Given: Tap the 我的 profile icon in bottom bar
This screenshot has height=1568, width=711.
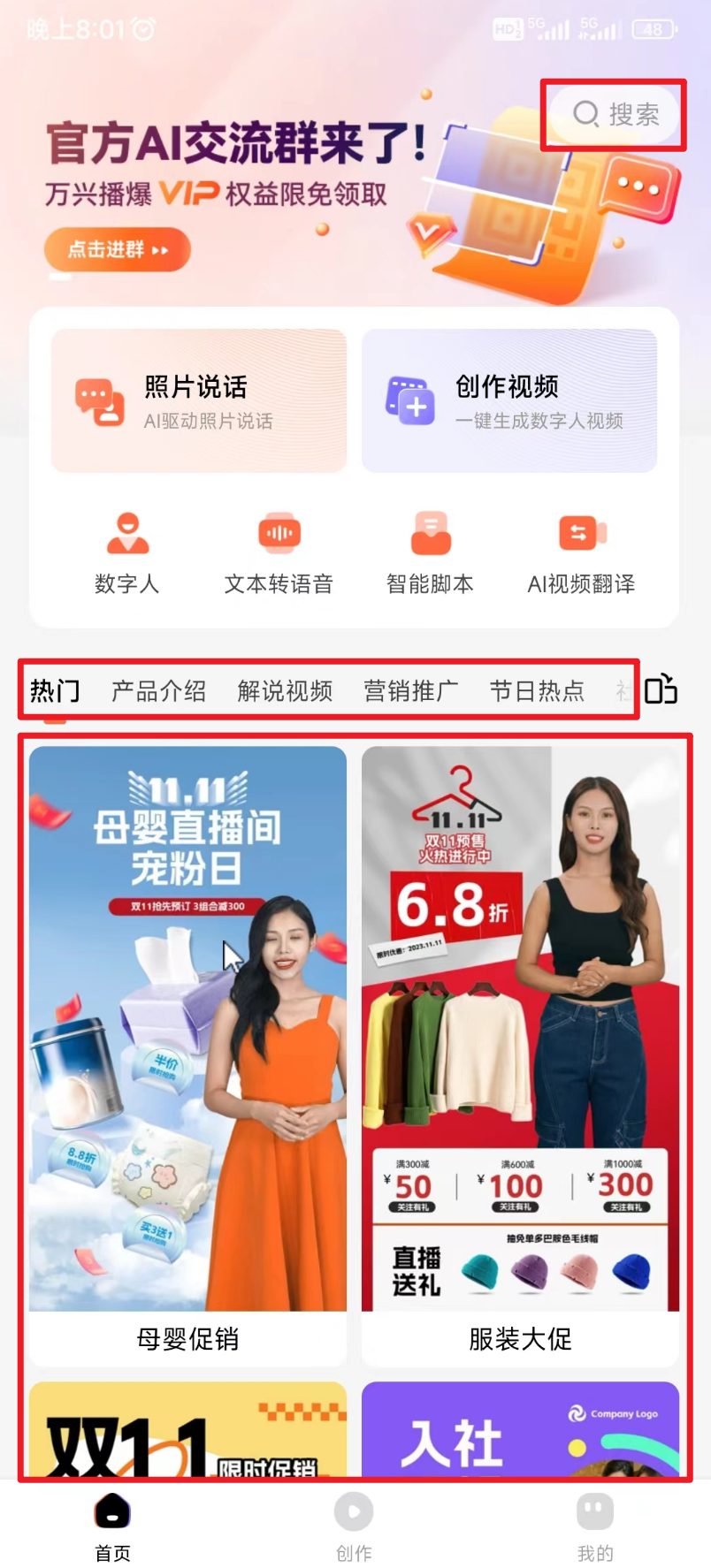Looking at the screenshot, I should click(593, 1513).
